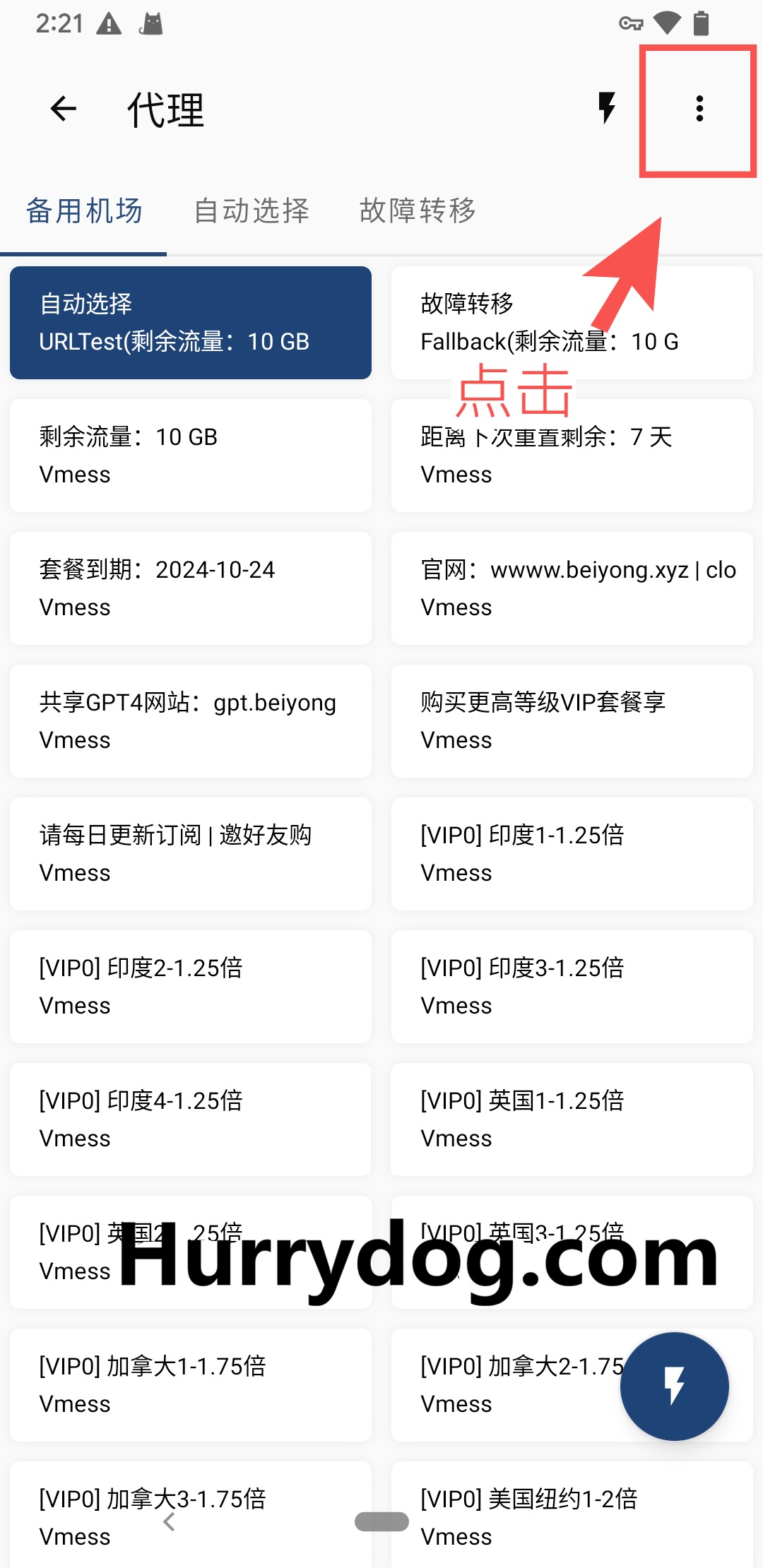
Task: Go back from the 代理 page
Action: coord(64,109)
